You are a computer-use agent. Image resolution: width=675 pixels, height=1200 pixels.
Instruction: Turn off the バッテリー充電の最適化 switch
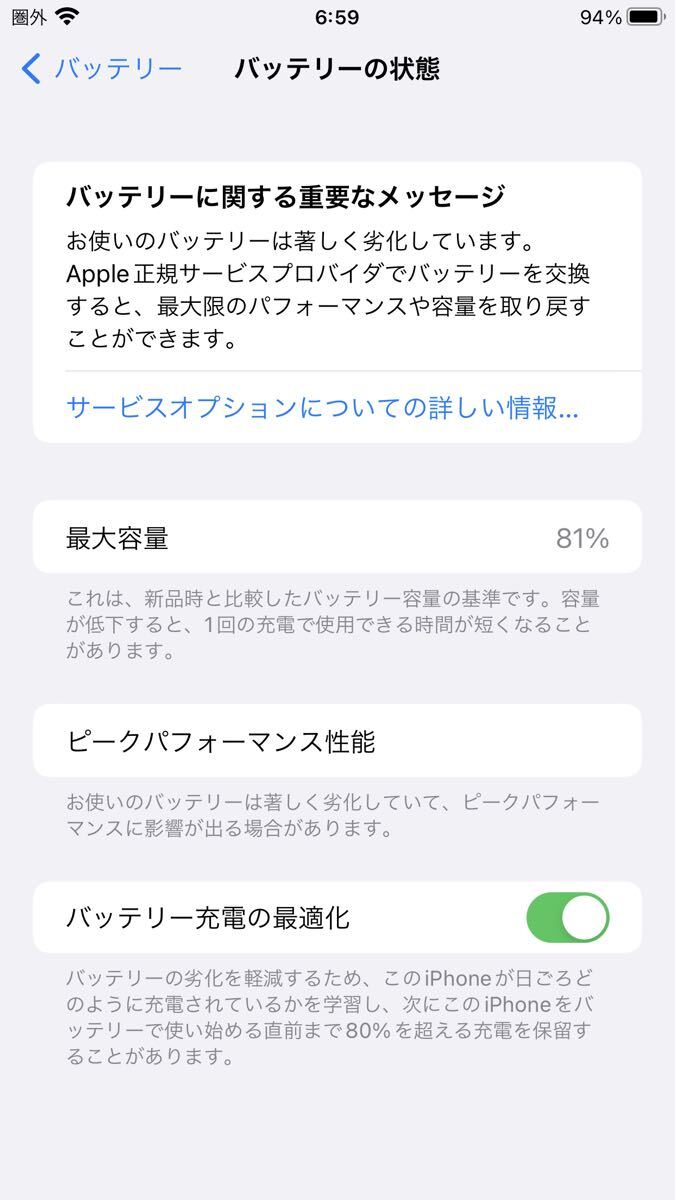[567, 917]
